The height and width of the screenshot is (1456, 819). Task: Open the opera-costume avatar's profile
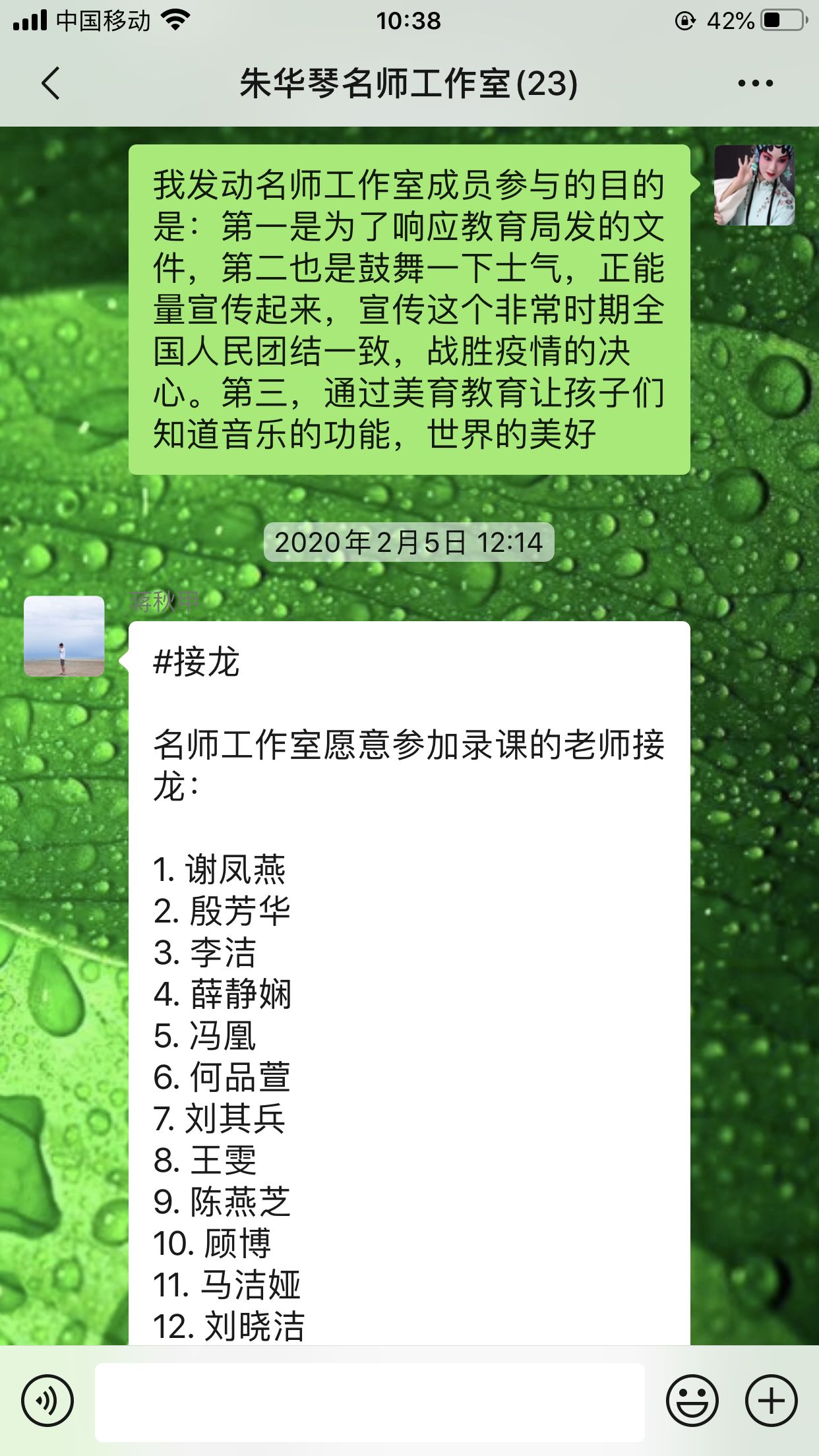pyautogui.click(x=754, y=185)
